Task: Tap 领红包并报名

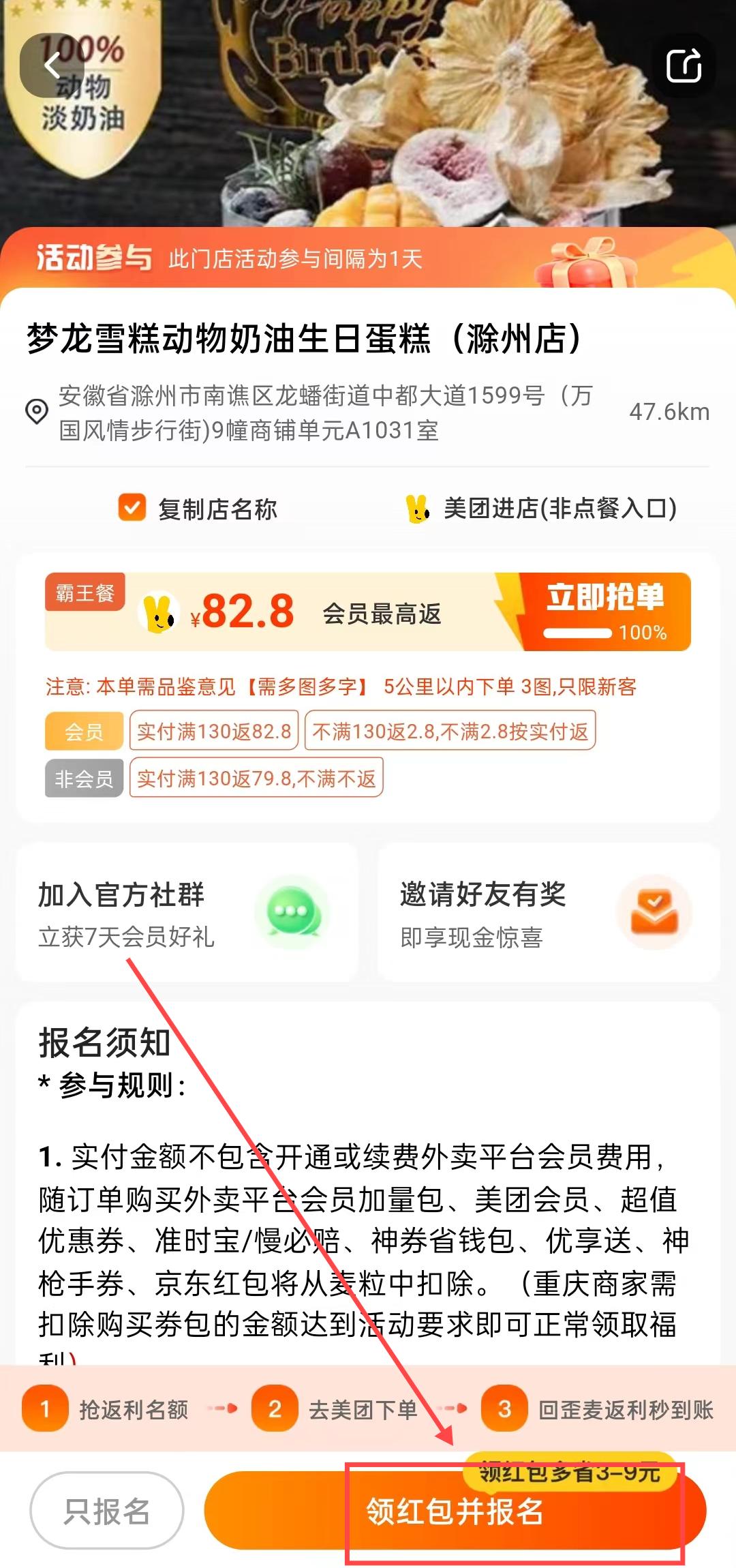Action: coord(455,1511)
